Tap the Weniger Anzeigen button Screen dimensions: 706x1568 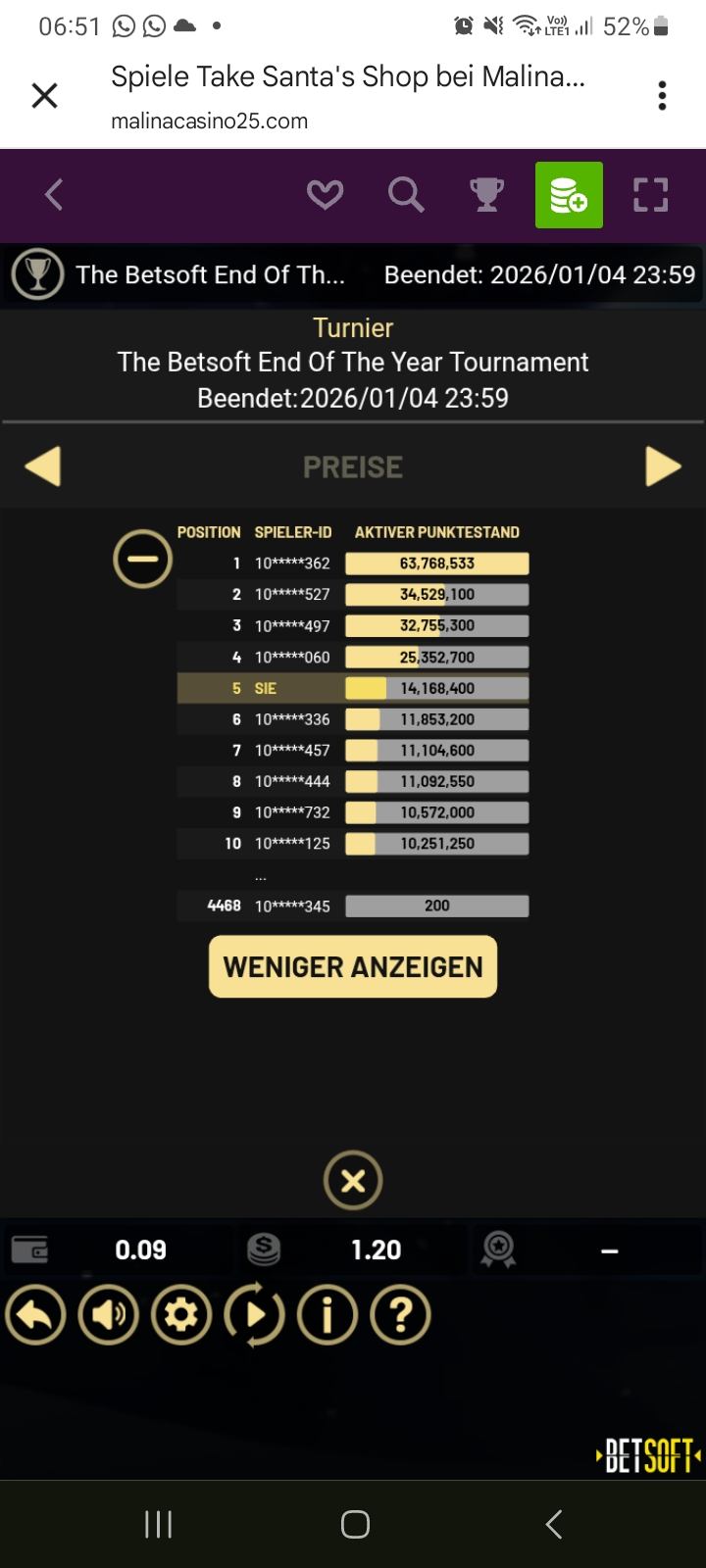353,967
